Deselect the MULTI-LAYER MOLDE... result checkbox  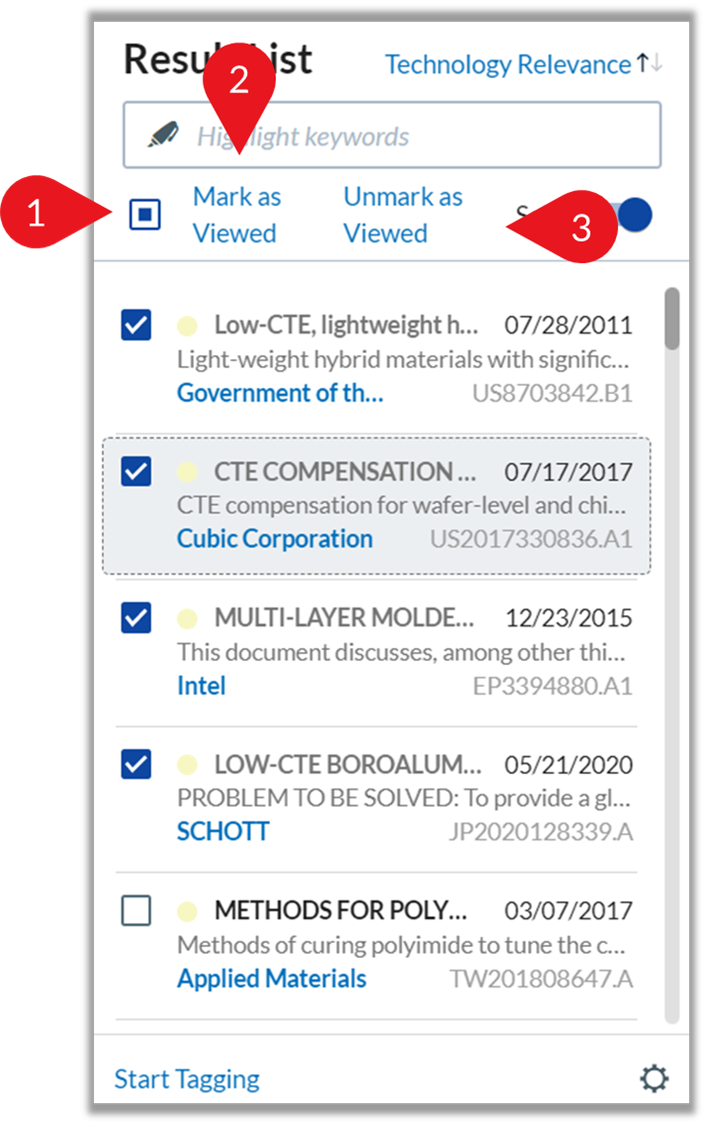coord(136,618)
